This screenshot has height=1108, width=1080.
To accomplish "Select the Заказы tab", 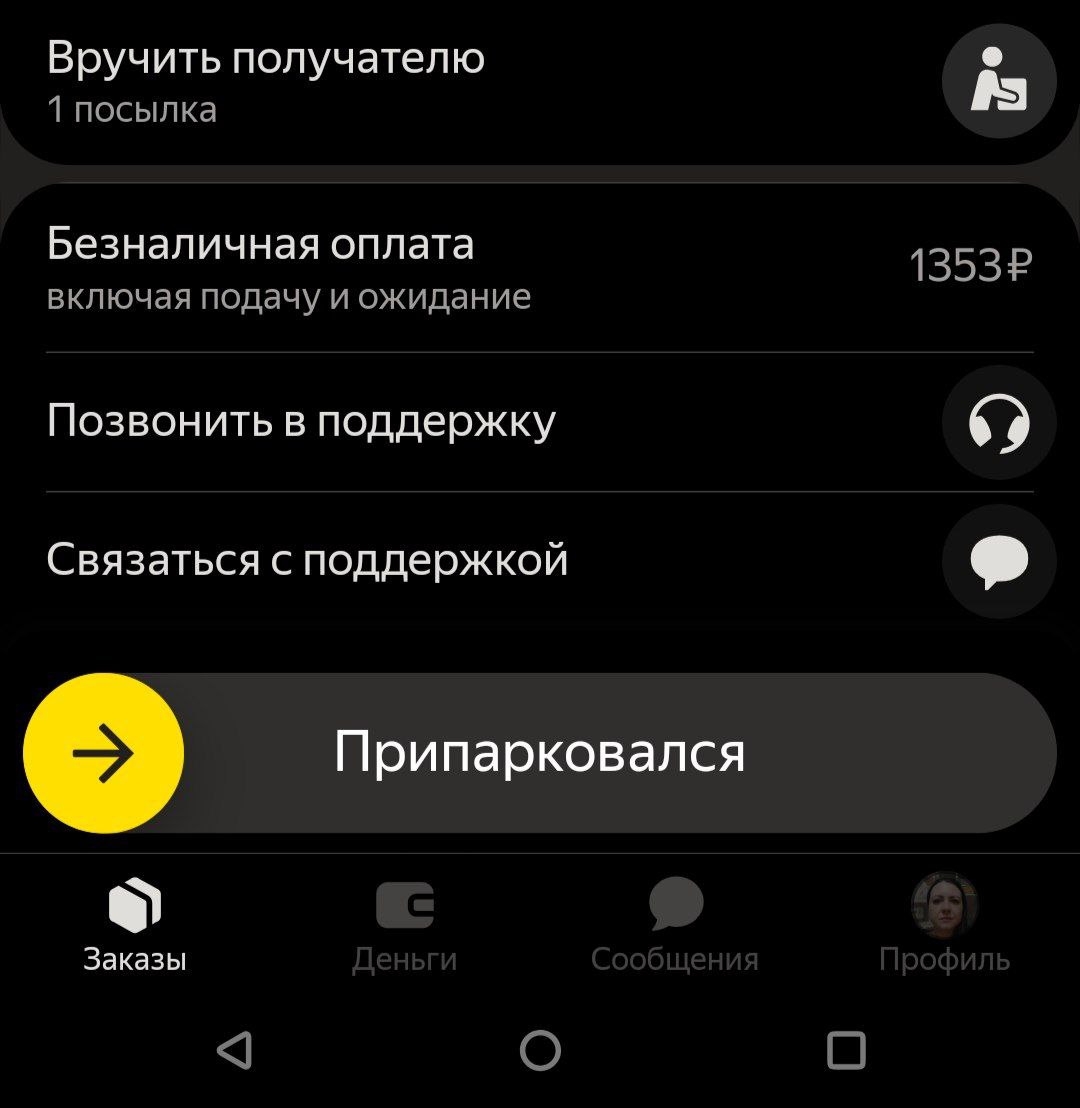I will (x=135, y=926).
